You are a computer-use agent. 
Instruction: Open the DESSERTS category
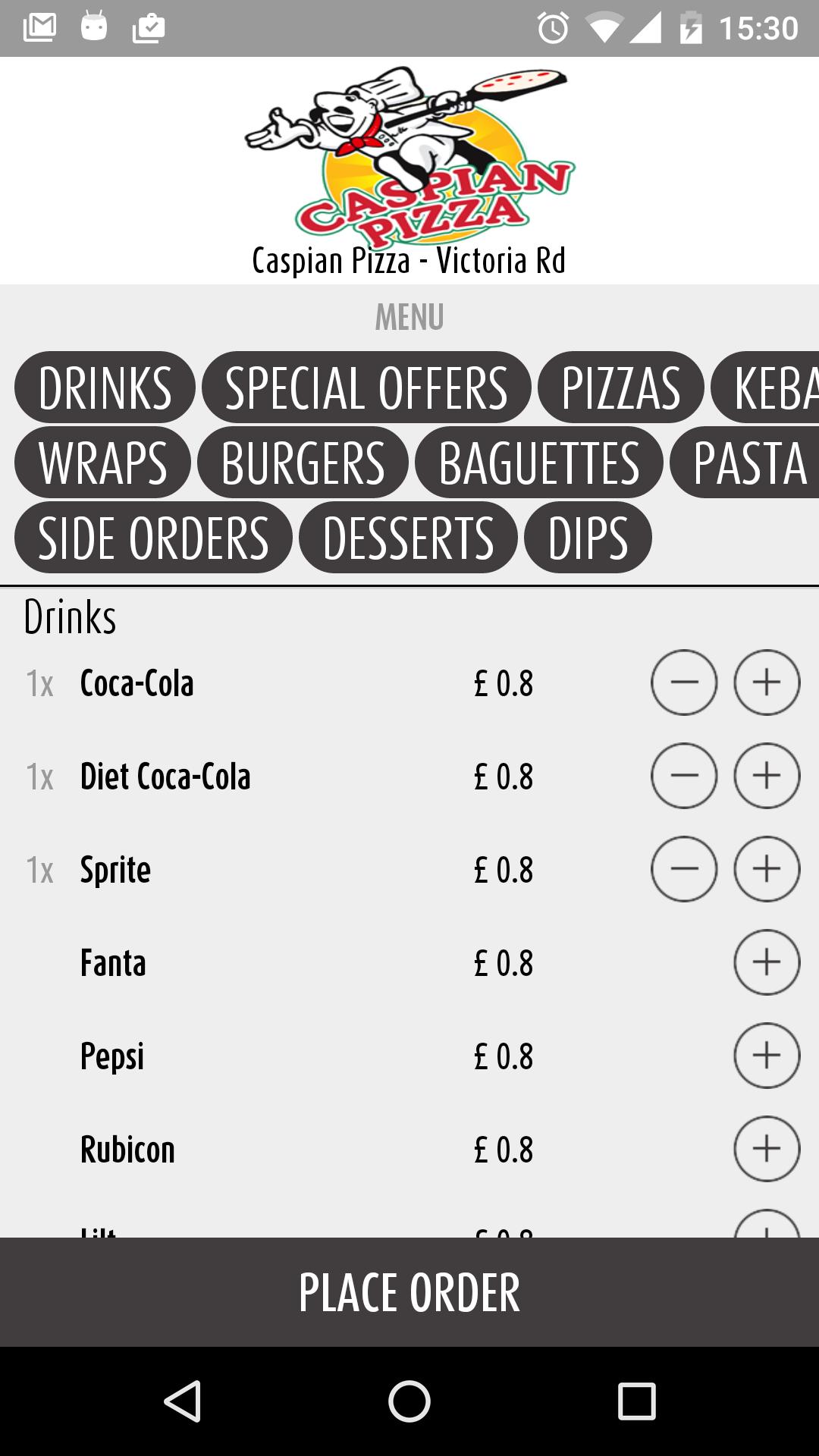coord(407,536)
